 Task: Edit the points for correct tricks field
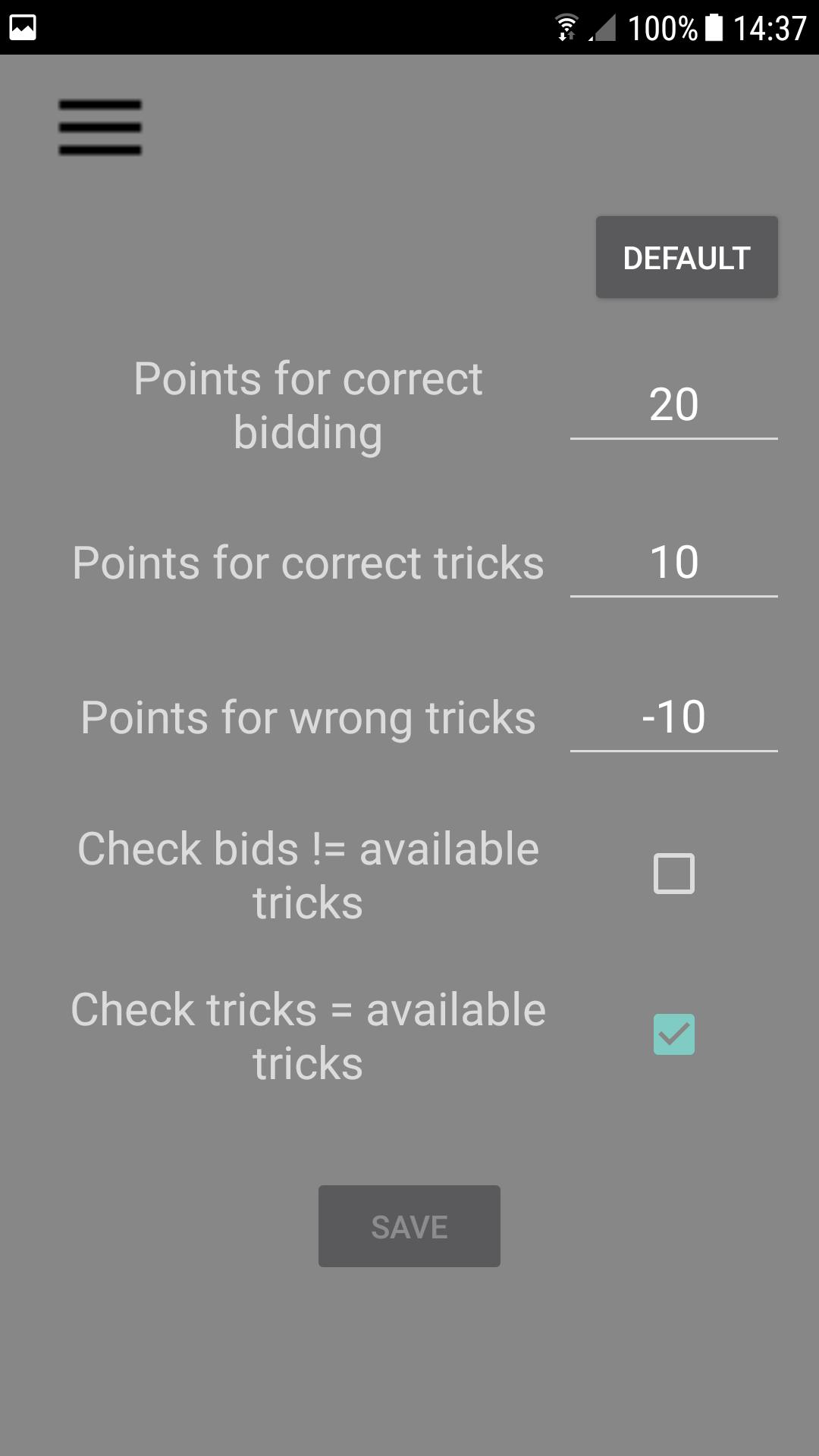point(673,563)
